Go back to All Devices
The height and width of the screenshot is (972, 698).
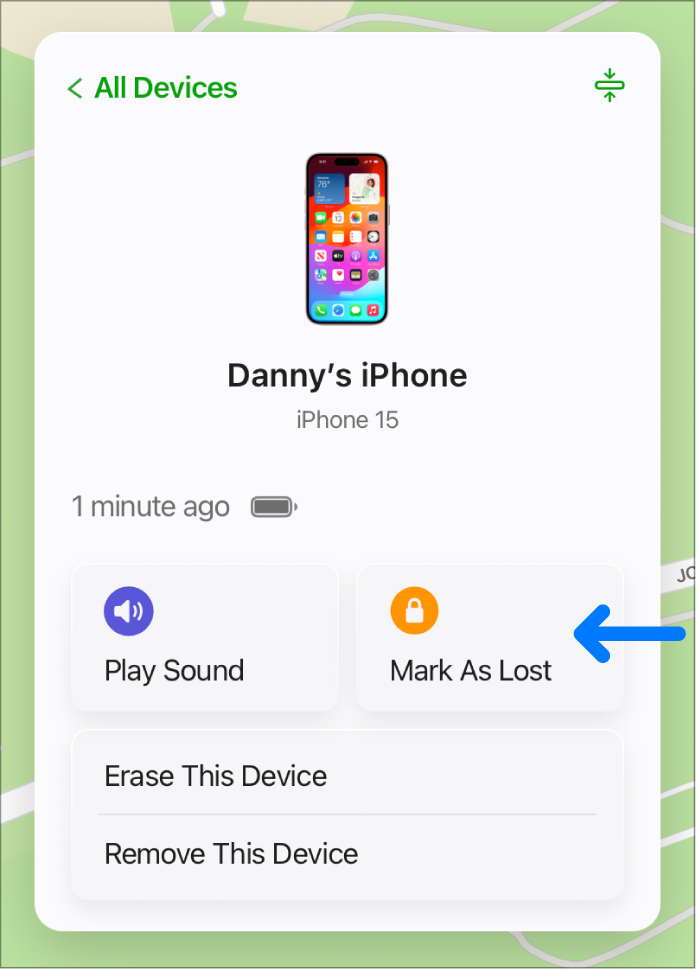tap(152, 88)
